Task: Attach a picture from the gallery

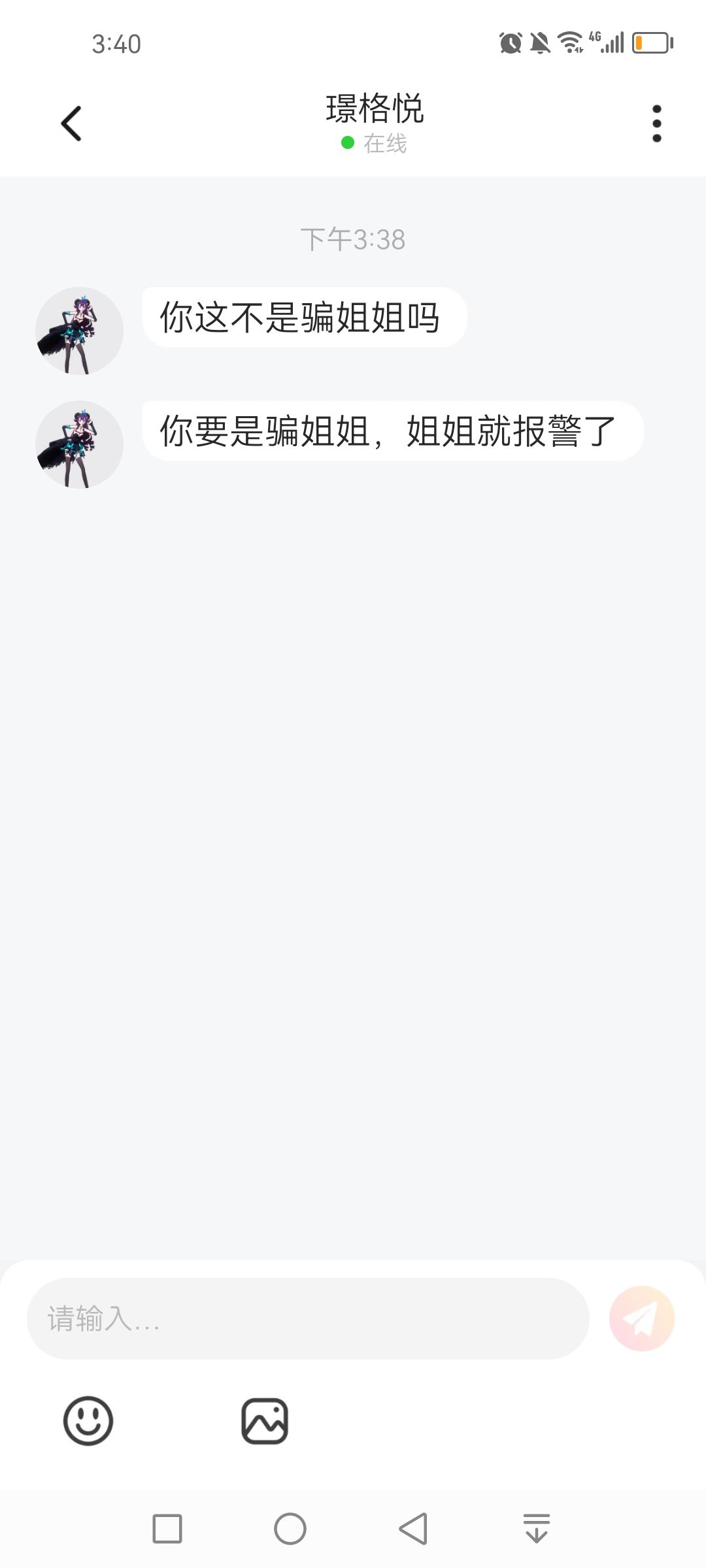Action: coord(265,1420)
